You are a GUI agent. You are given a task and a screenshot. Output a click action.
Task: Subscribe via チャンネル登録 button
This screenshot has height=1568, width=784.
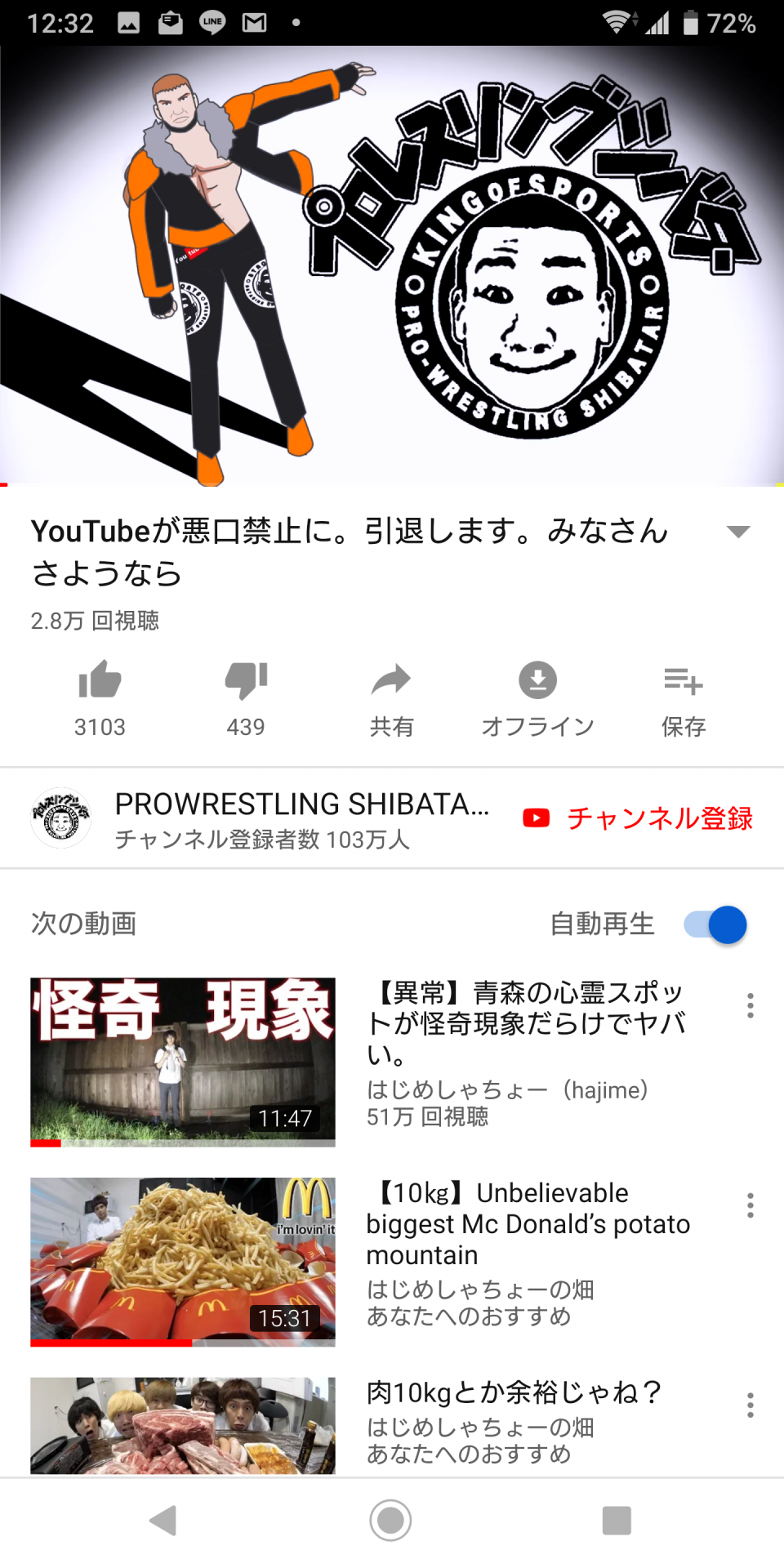[639, 818]
